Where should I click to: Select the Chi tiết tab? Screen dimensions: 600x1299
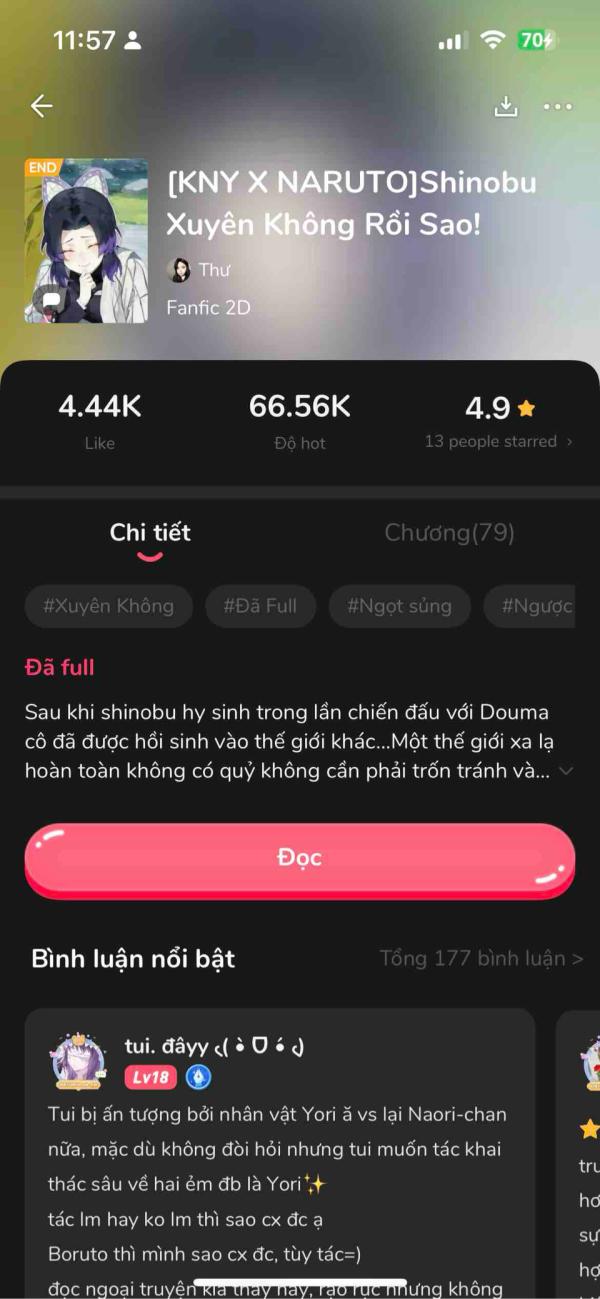click(150, 533)
